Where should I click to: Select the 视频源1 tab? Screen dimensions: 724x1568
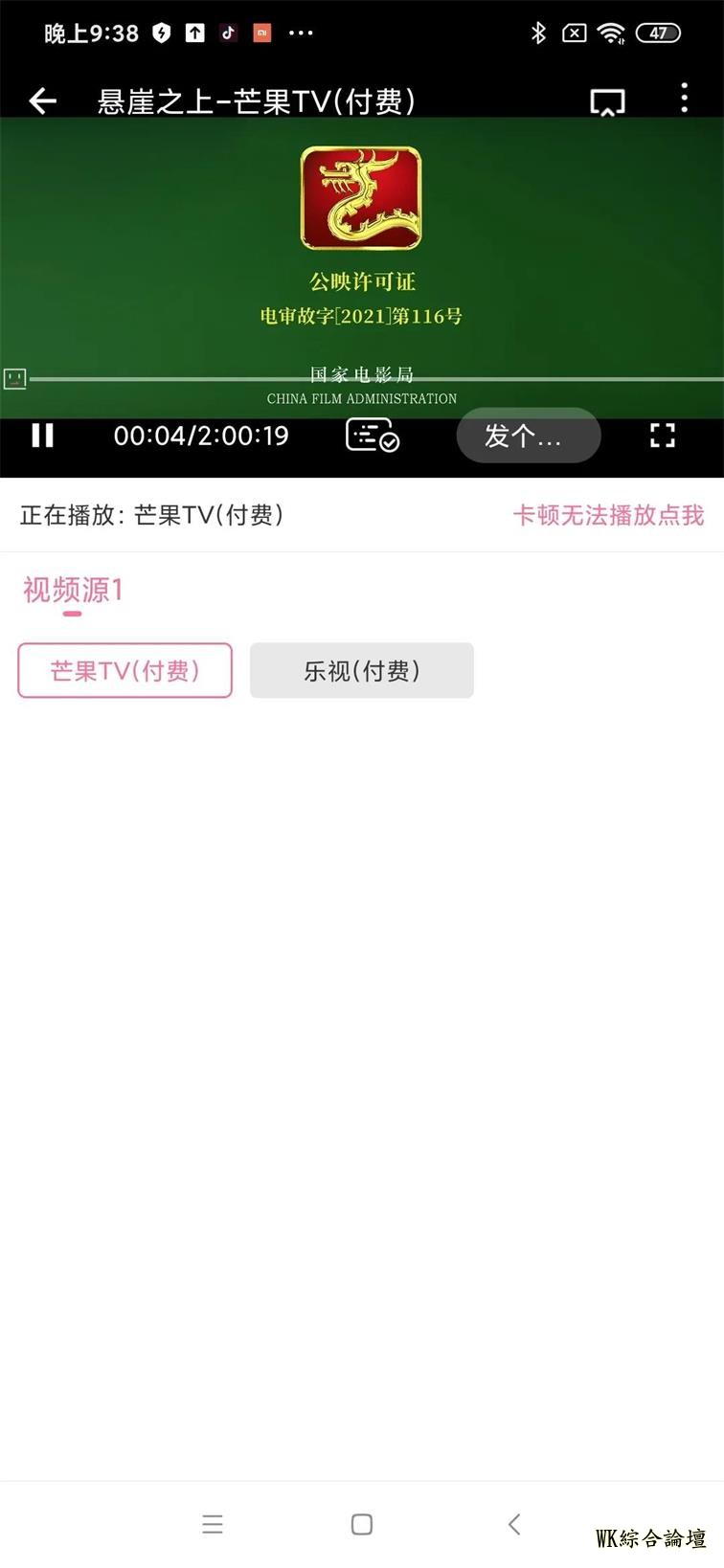pos(73,590)
